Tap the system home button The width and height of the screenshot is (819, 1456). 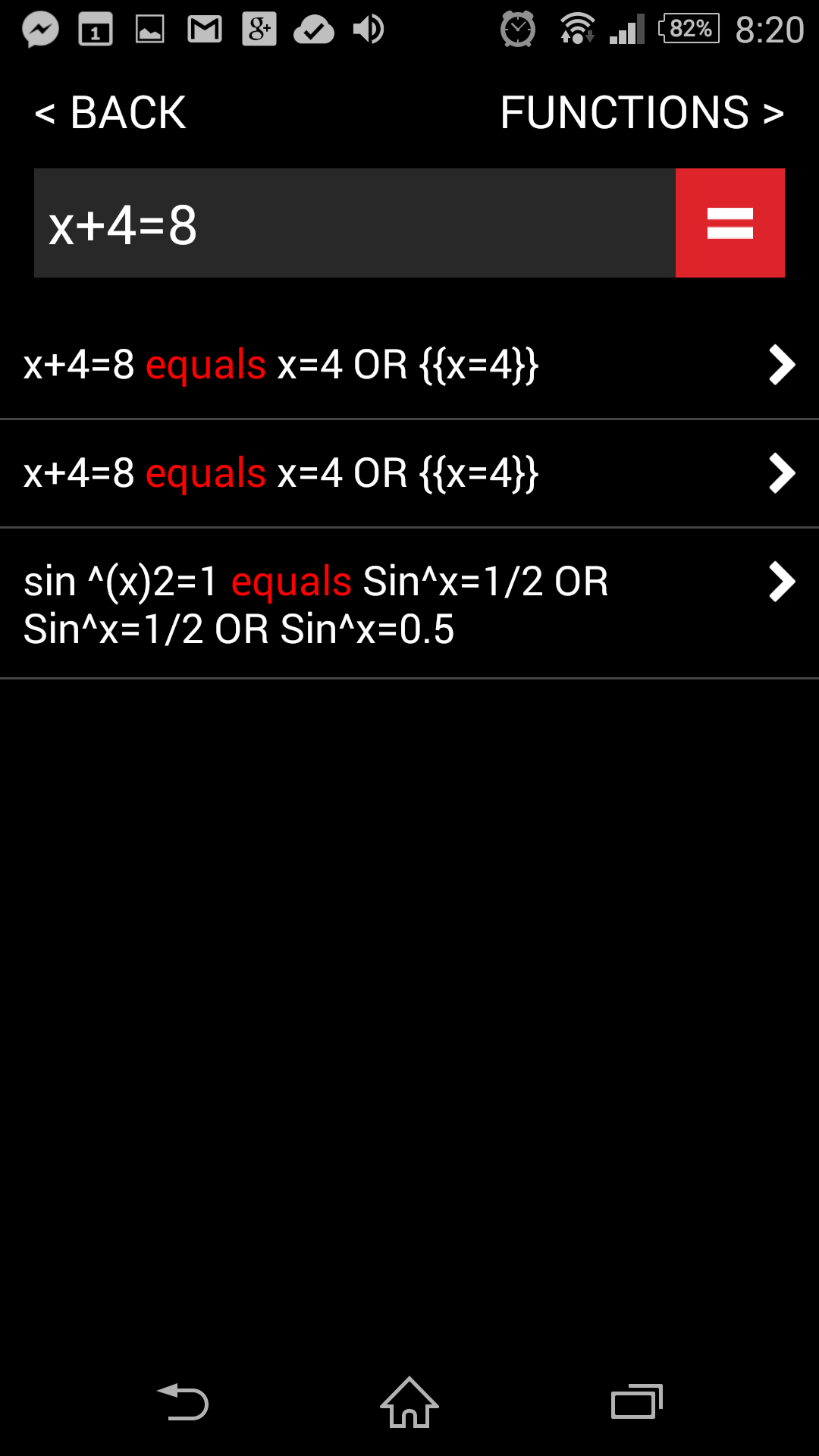point(409,1402)
